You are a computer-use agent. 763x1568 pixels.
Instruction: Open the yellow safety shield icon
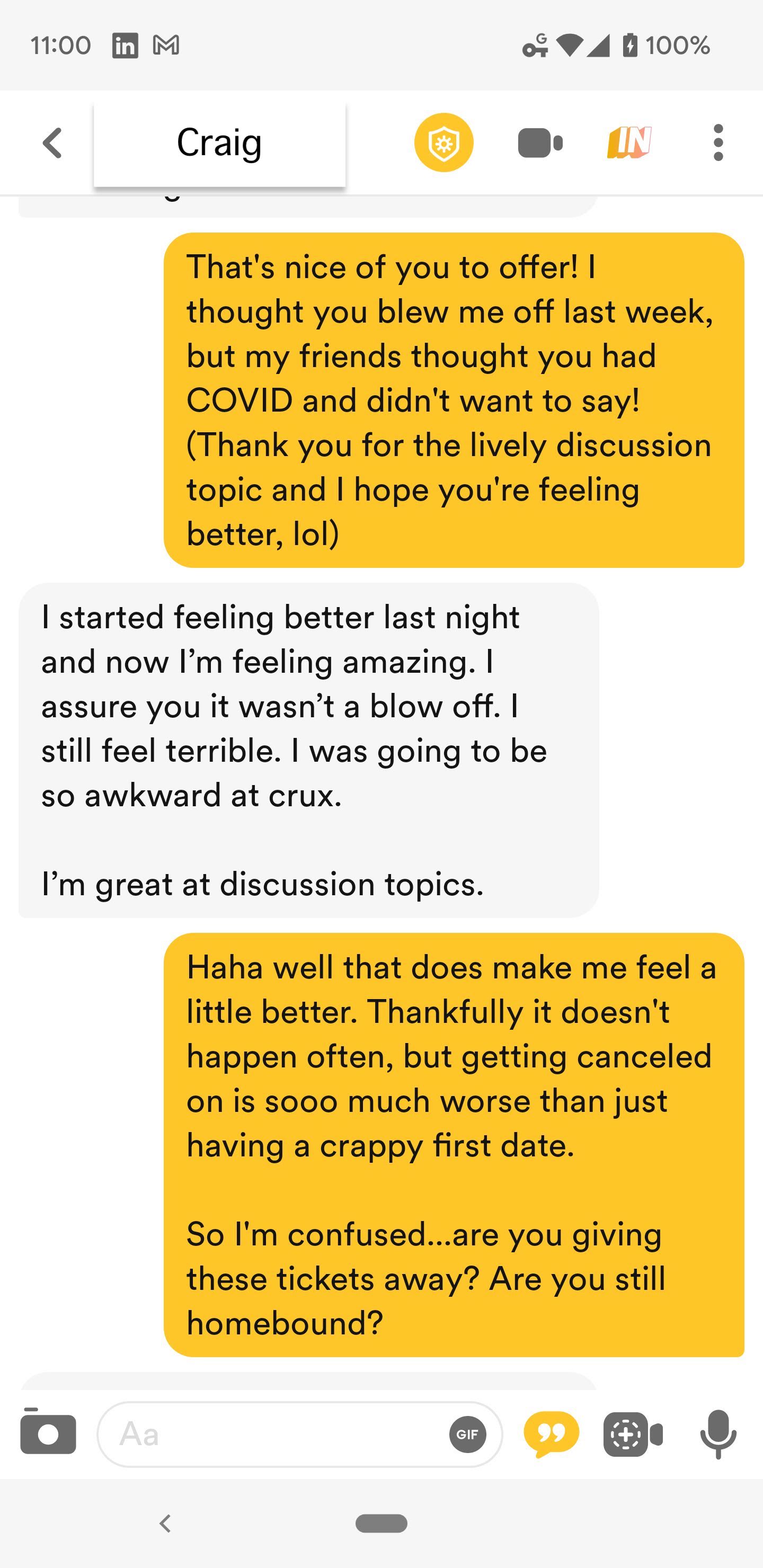click(x=444, y=143)
